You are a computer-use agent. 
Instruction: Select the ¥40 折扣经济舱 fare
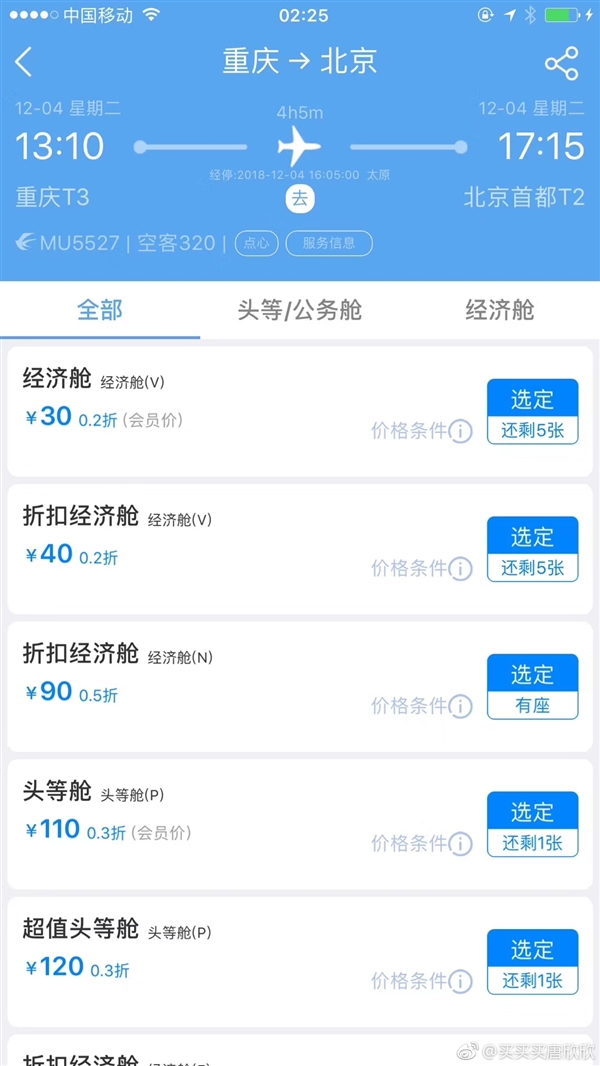click(532, 537)
